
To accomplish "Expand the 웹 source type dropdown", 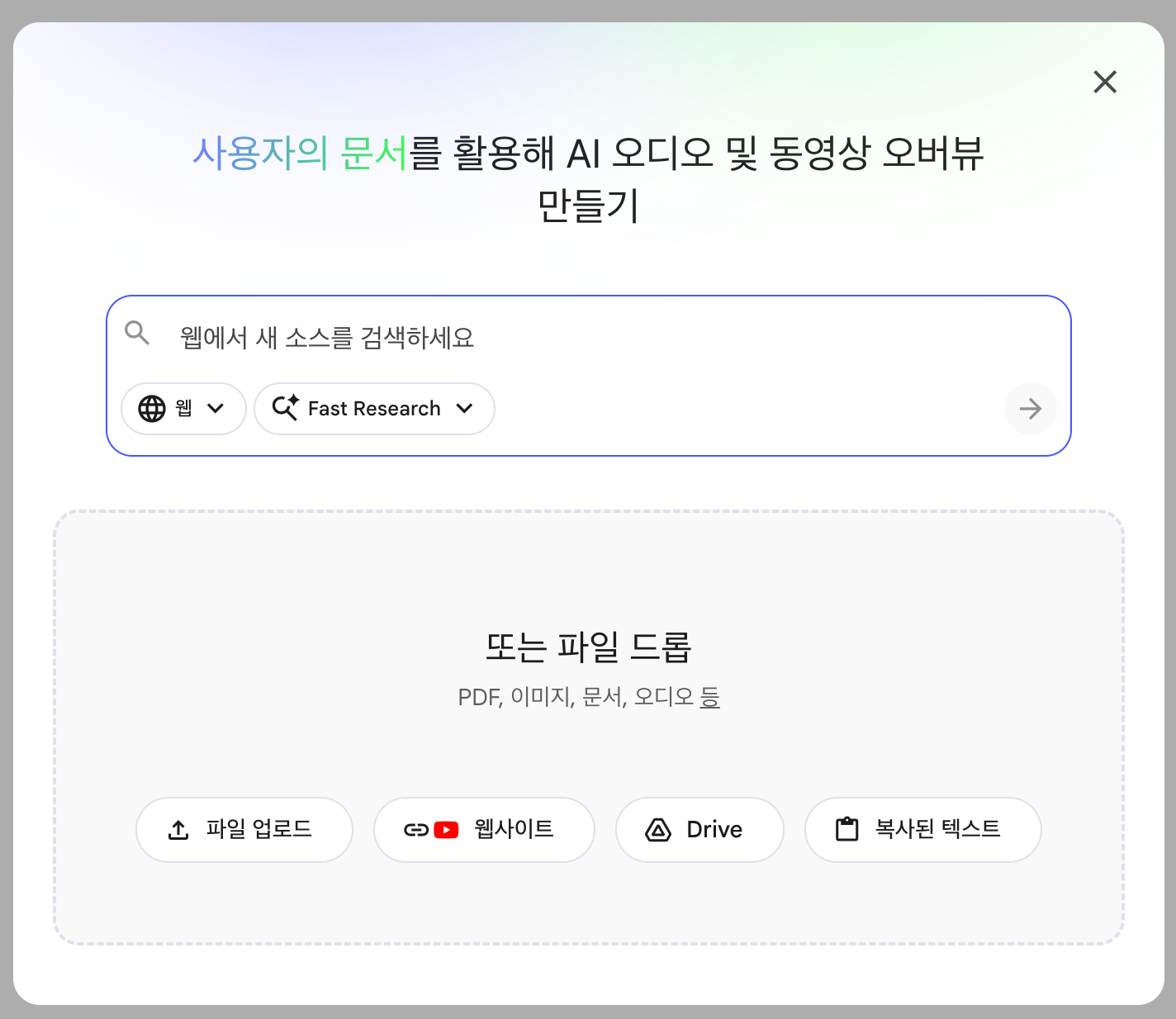I will click(183, 409).
